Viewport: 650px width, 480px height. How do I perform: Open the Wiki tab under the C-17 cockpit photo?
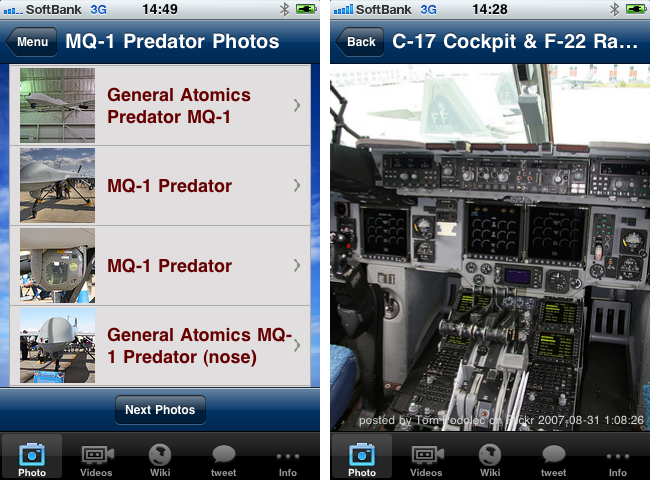tap(490, 458)
